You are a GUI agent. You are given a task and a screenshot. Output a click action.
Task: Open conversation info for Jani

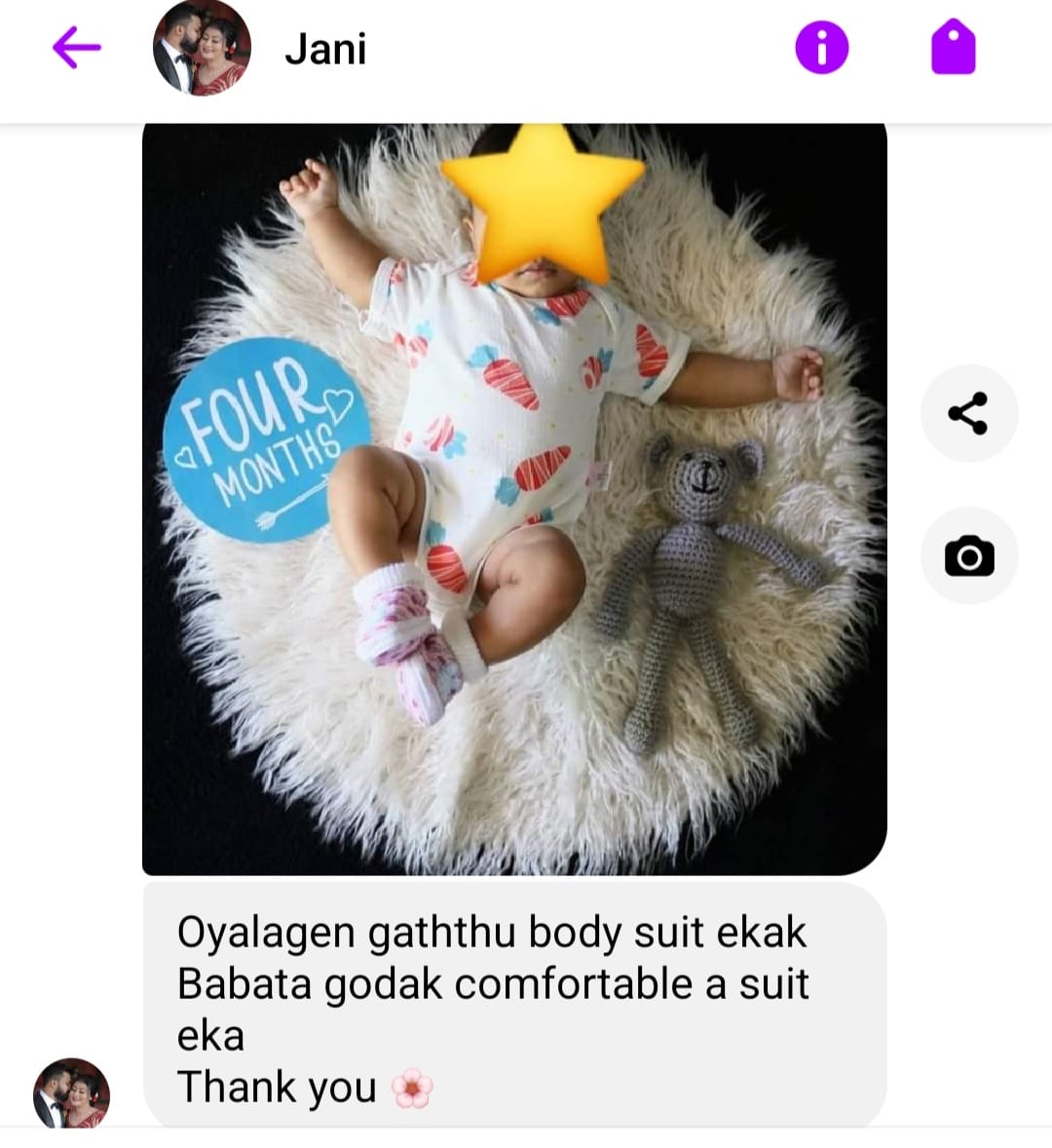click(821, 47)
